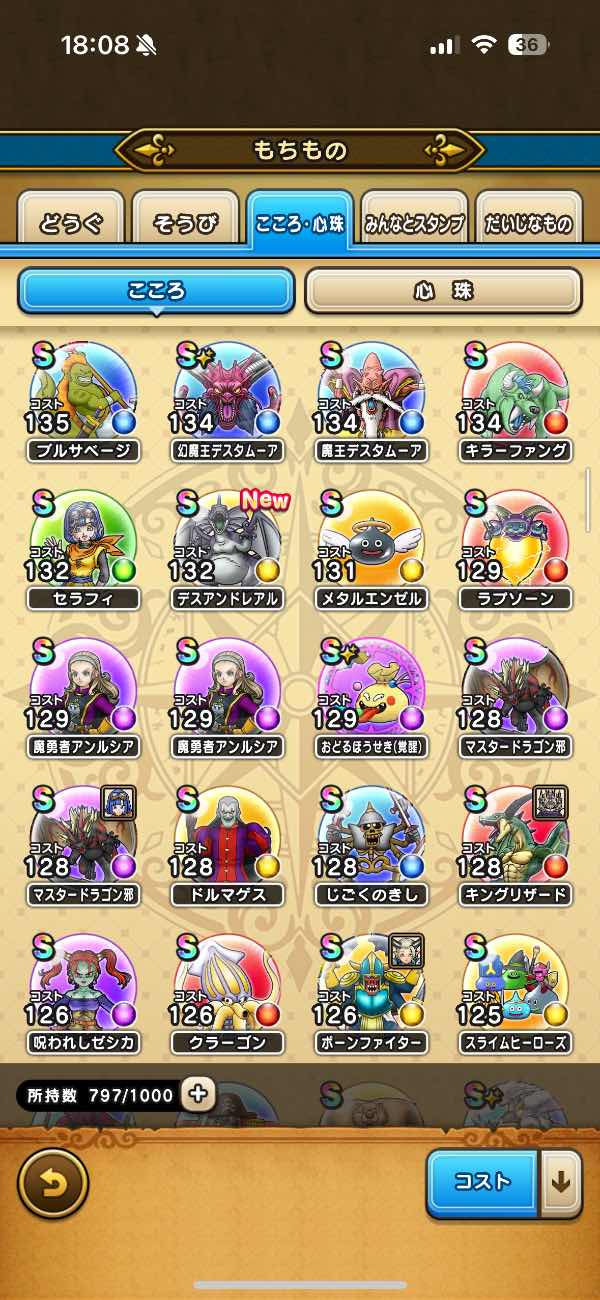600x1300 pixels.
Task: Change the コスト sort criterion
Action: [484, 1182]
